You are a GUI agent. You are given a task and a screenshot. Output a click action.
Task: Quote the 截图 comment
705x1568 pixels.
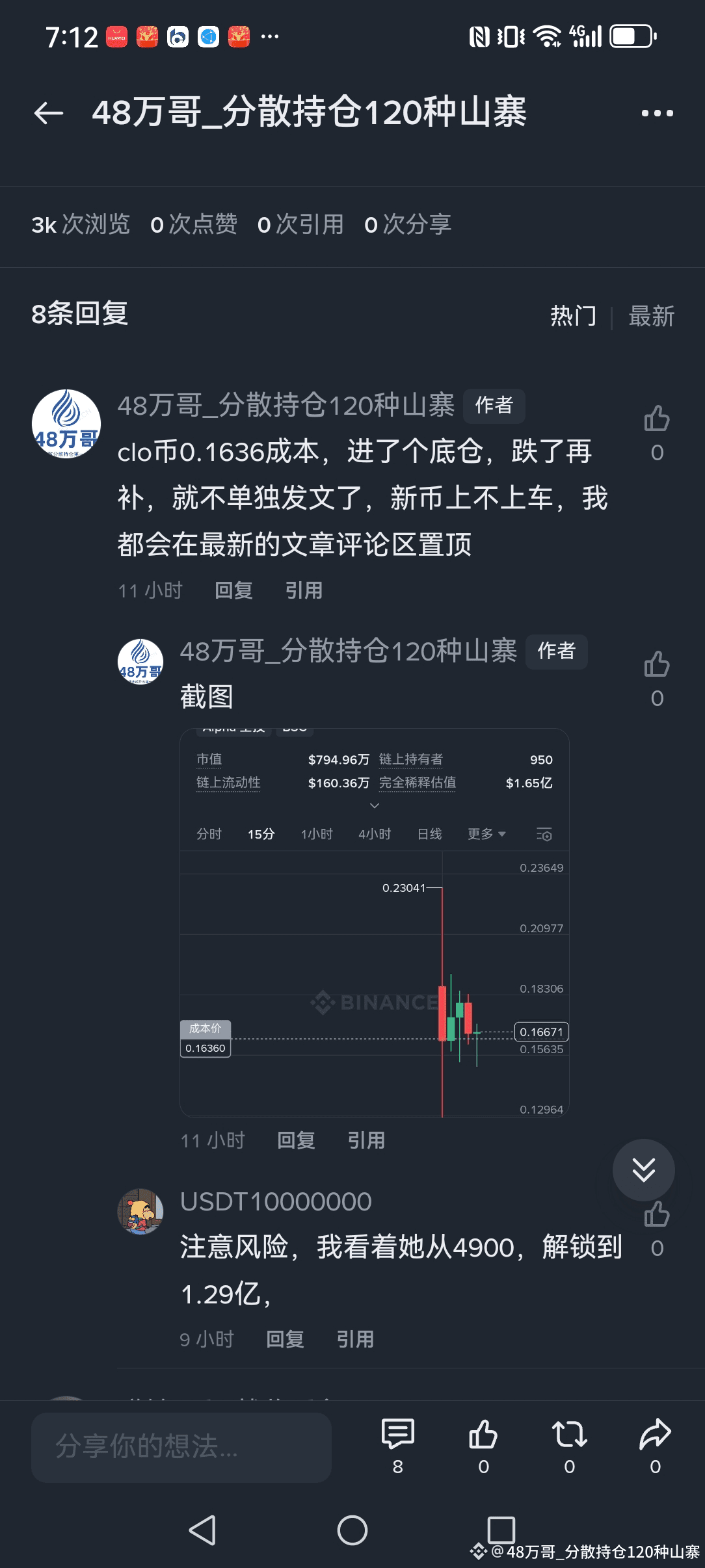366,1140
